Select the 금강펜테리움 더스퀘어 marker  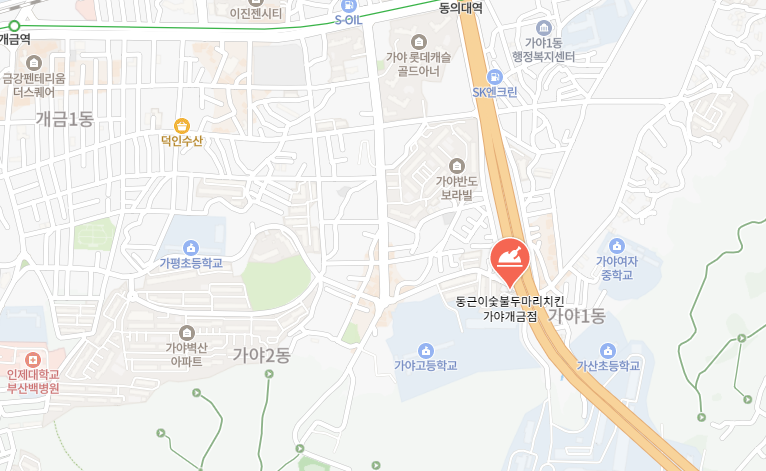click(x=36, y=62)
